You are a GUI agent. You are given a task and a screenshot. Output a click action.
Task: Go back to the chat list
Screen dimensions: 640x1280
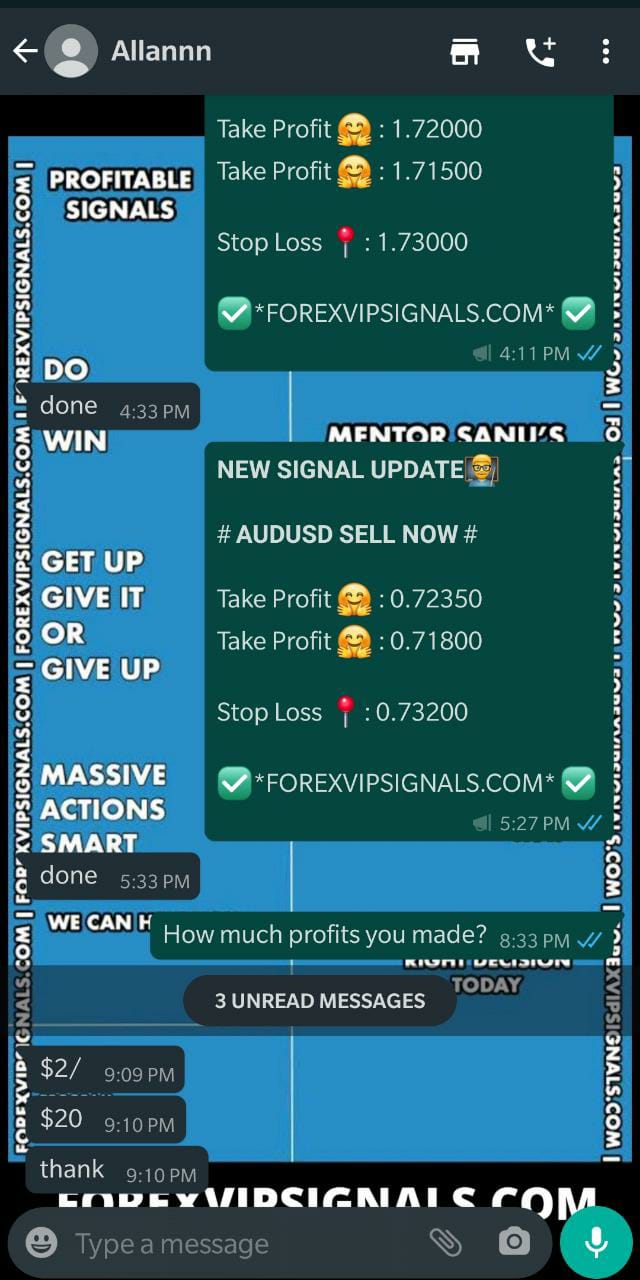25,51
